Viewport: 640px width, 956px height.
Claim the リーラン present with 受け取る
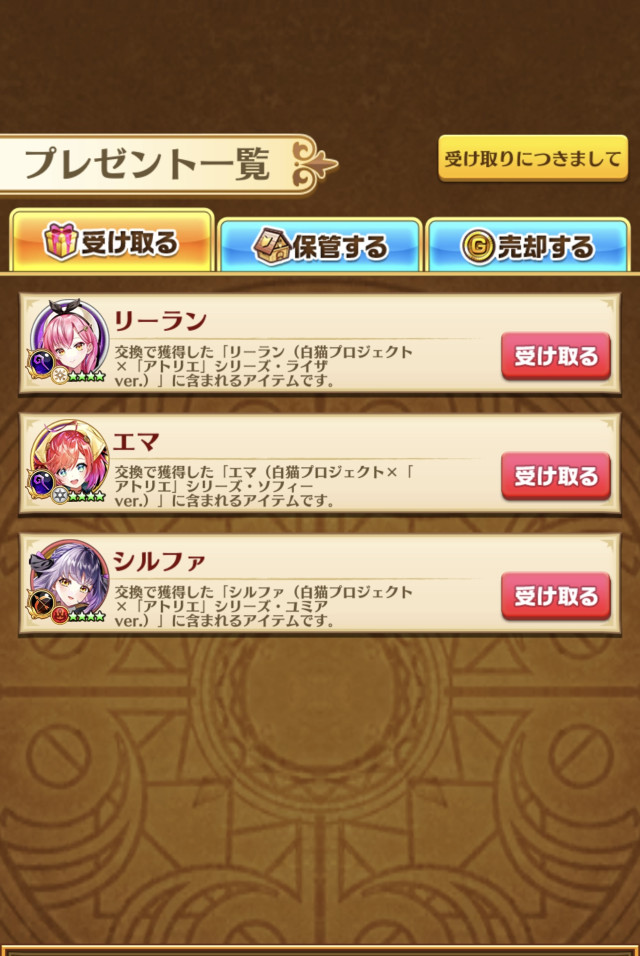tap(556, 356)
